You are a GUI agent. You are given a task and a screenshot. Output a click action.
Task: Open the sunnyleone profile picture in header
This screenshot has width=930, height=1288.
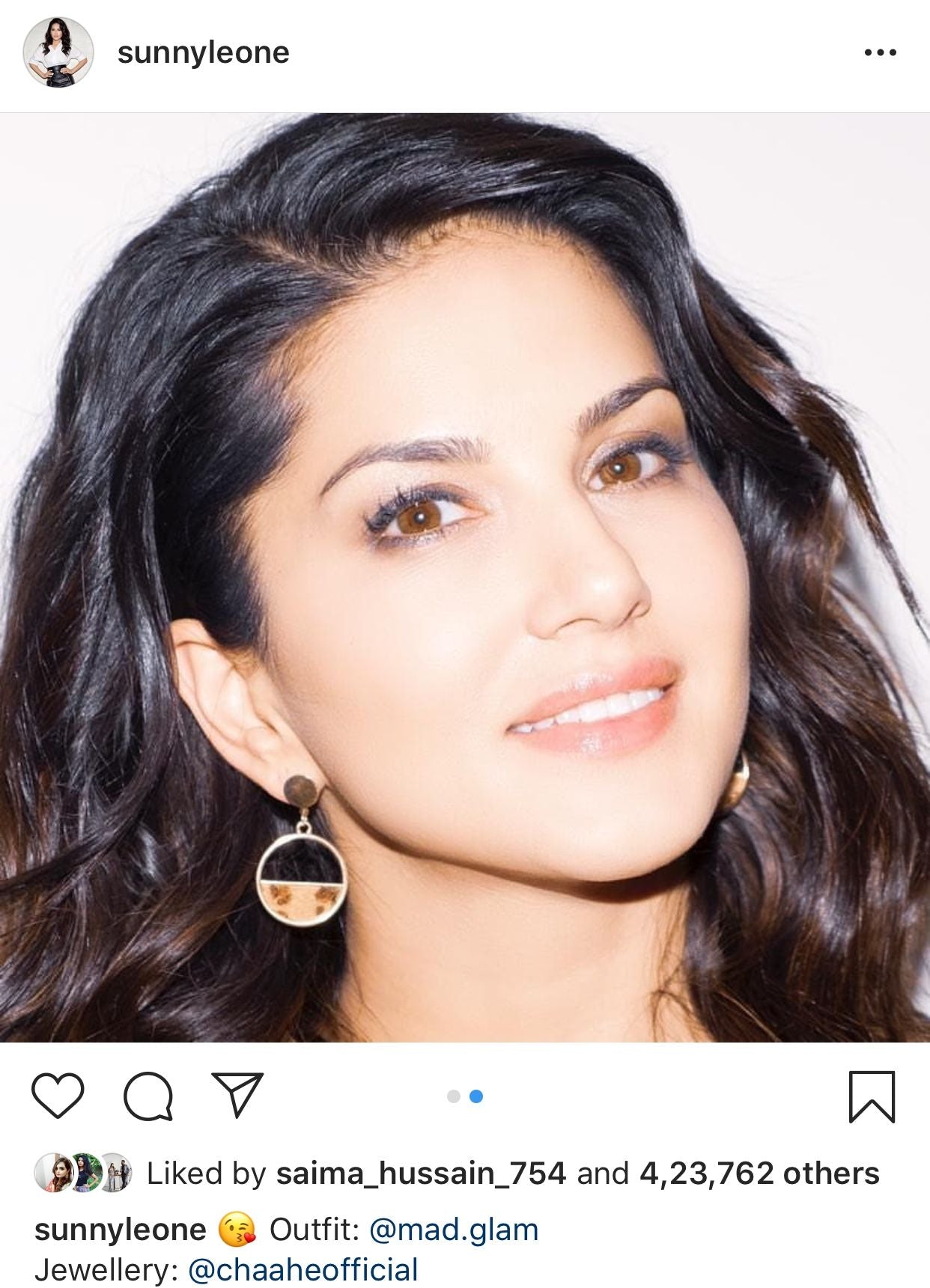click(58, 52)
